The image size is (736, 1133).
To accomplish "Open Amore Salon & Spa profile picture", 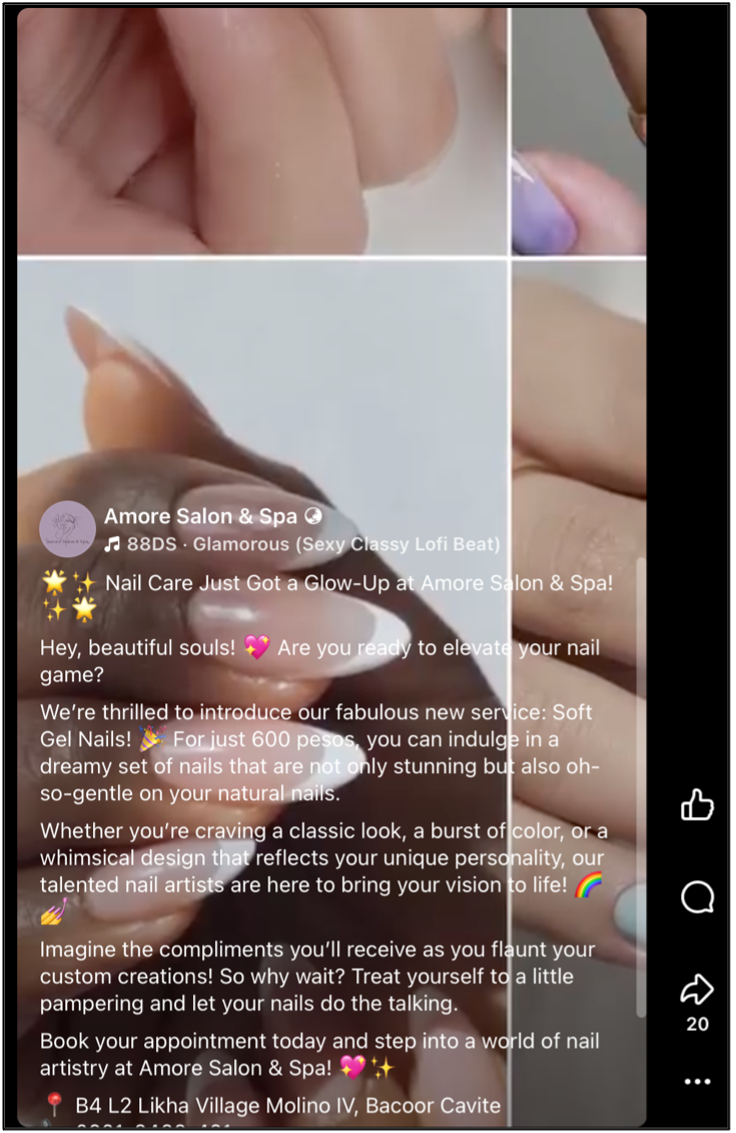I will [x=67, y=529].
